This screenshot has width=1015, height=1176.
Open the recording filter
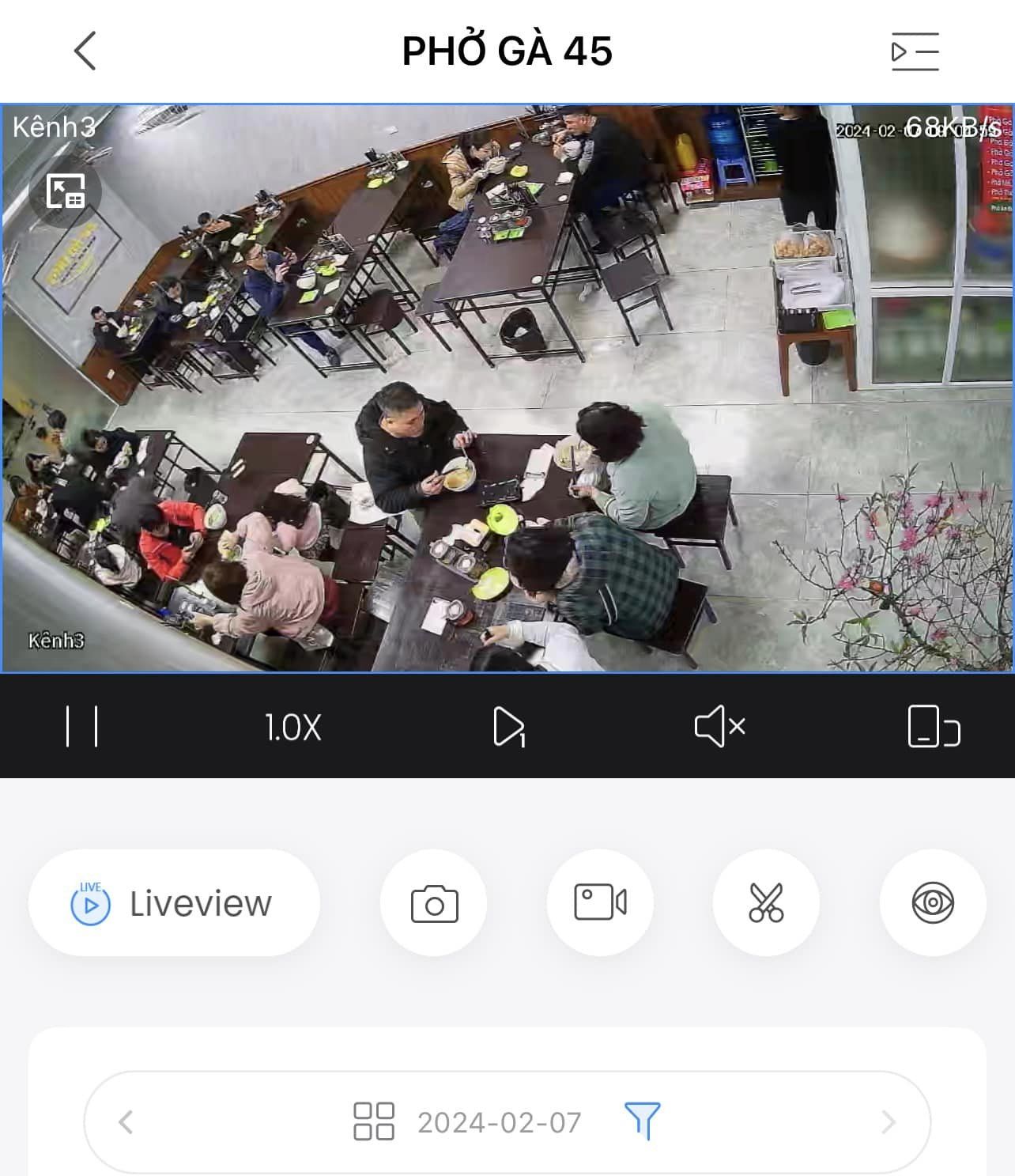pos(642,1121)
